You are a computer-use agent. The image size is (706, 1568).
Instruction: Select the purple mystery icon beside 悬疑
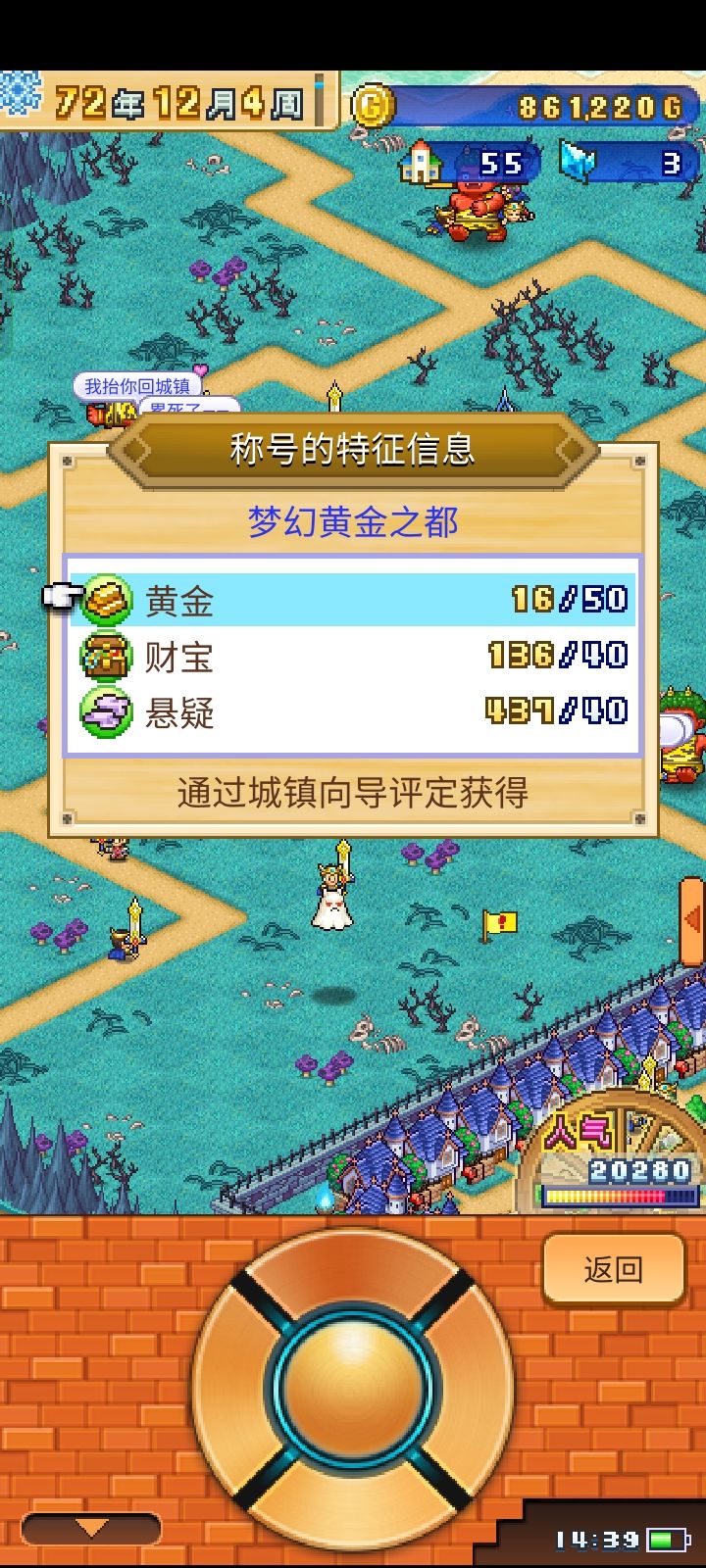point(103,714)
